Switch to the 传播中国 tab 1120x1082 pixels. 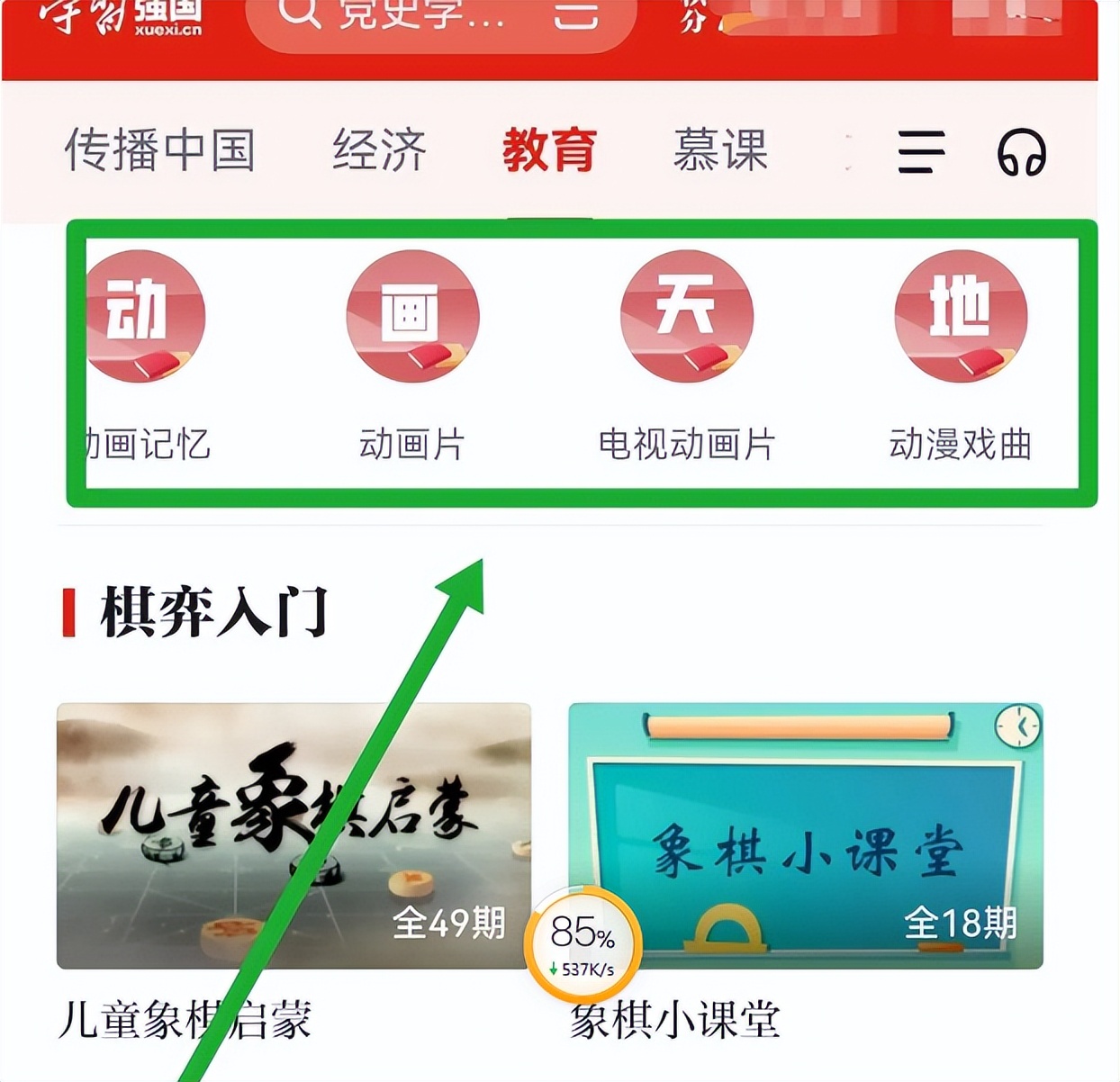(159, 149)
